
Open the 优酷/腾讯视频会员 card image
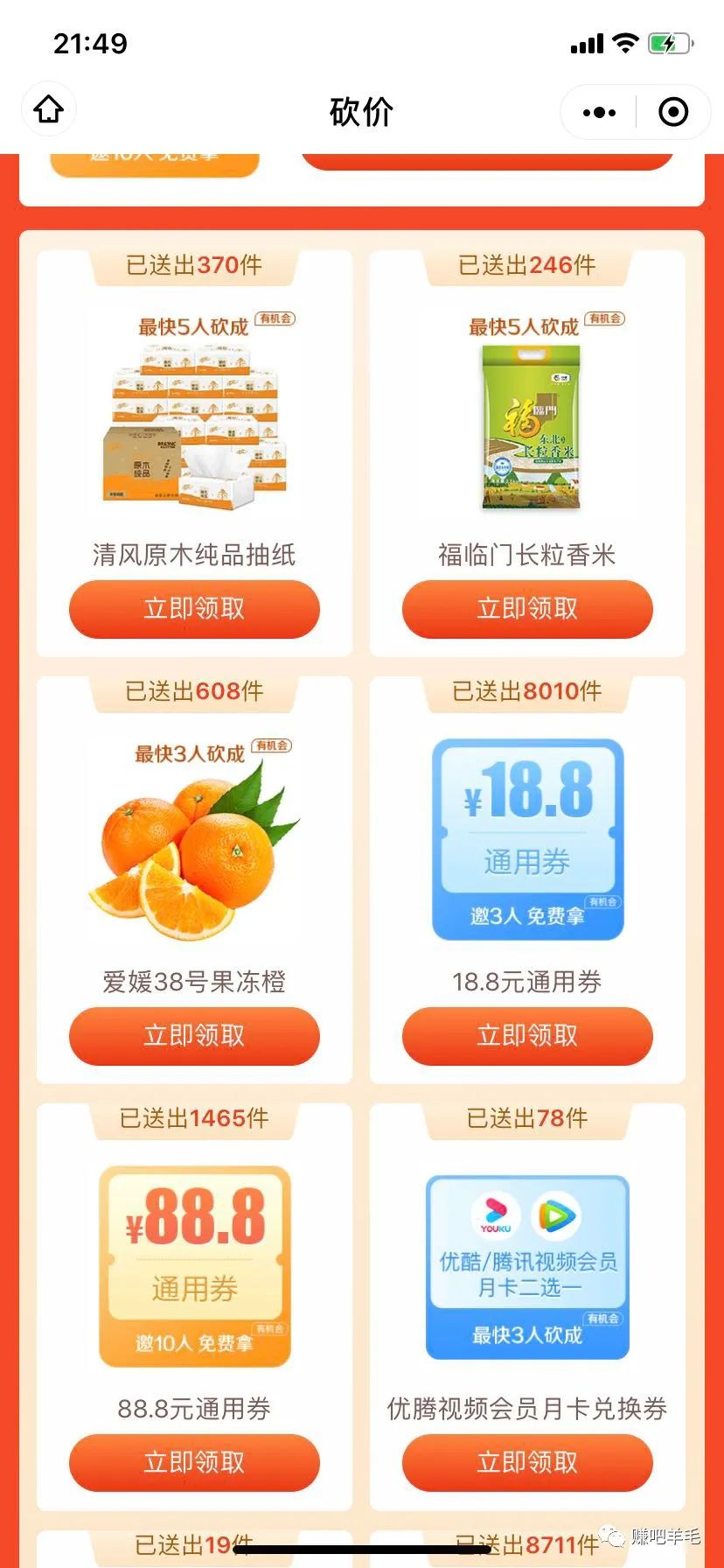pyautogui.click(x=527, y=1266)
